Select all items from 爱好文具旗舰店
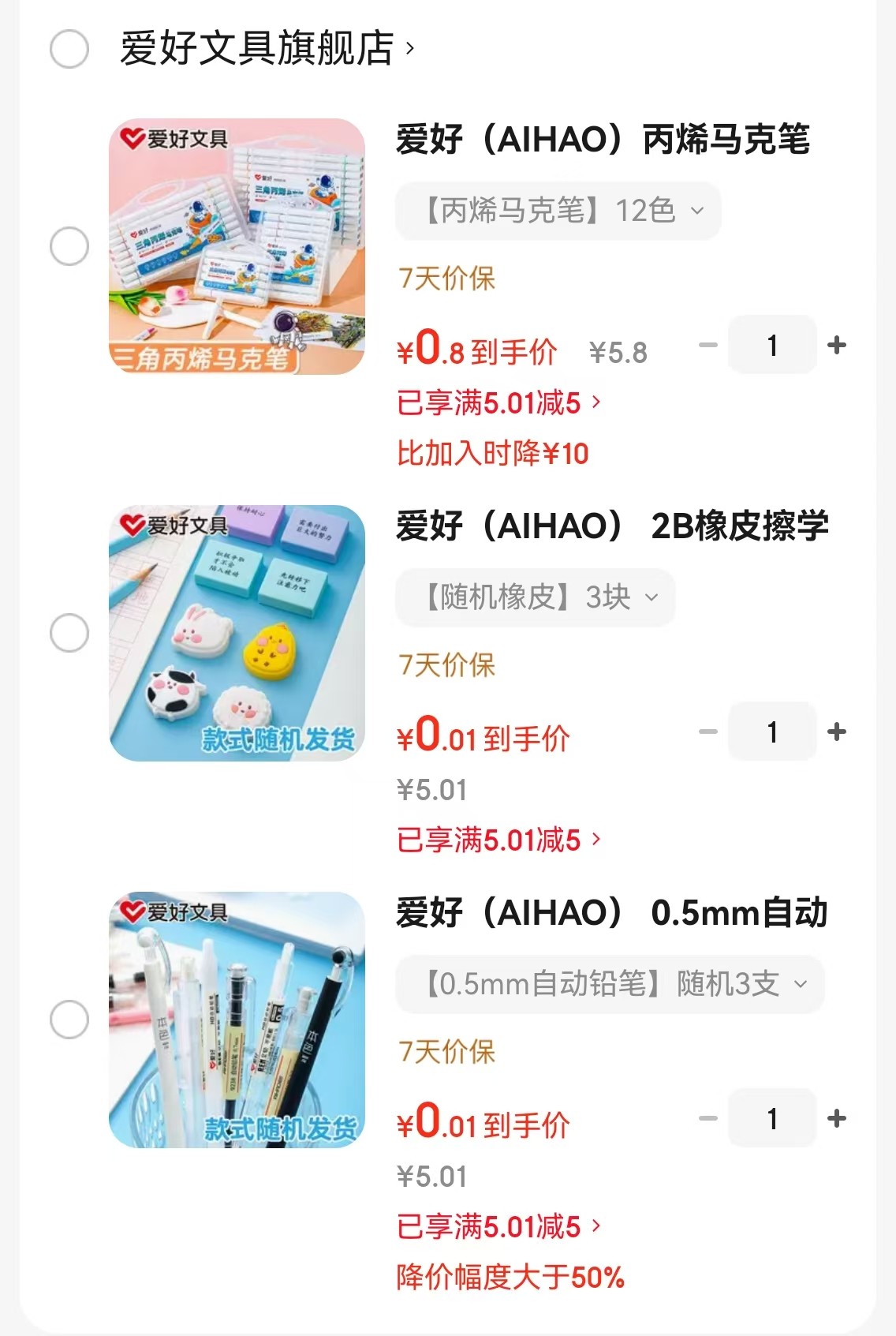 (x=69, y=49)
